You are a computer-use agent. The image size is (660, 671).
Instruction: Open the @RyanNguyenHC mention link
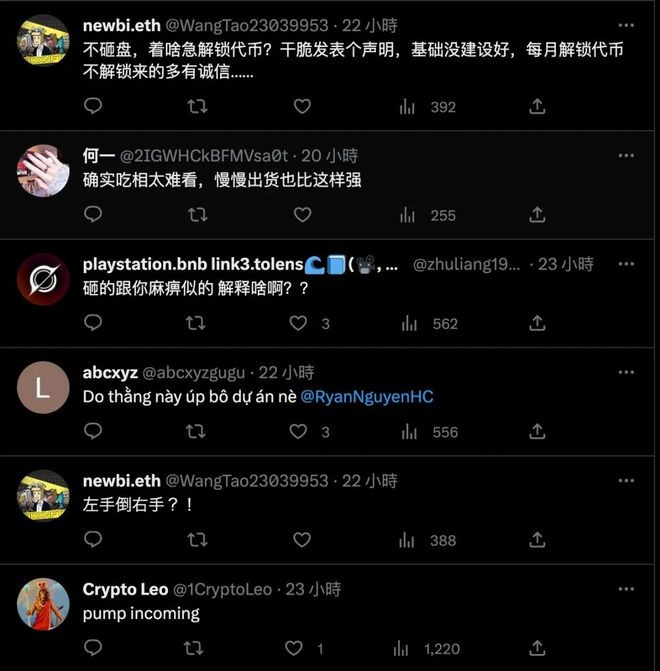coord(367,396)
